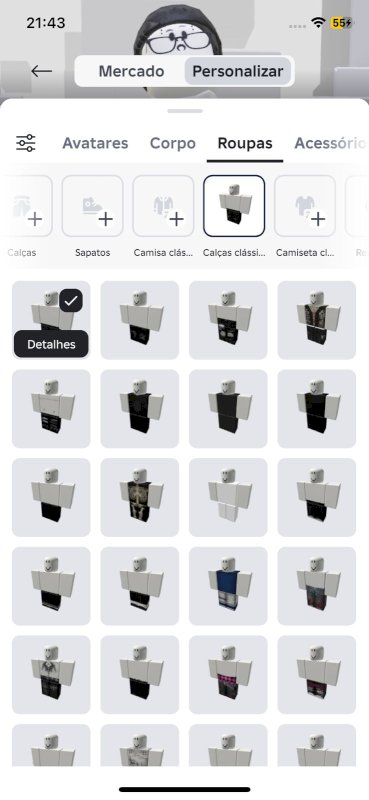This screenshot has height=800, width=369.
Task: Switch to the Mercado segment
Action: [x=131, y=71]
